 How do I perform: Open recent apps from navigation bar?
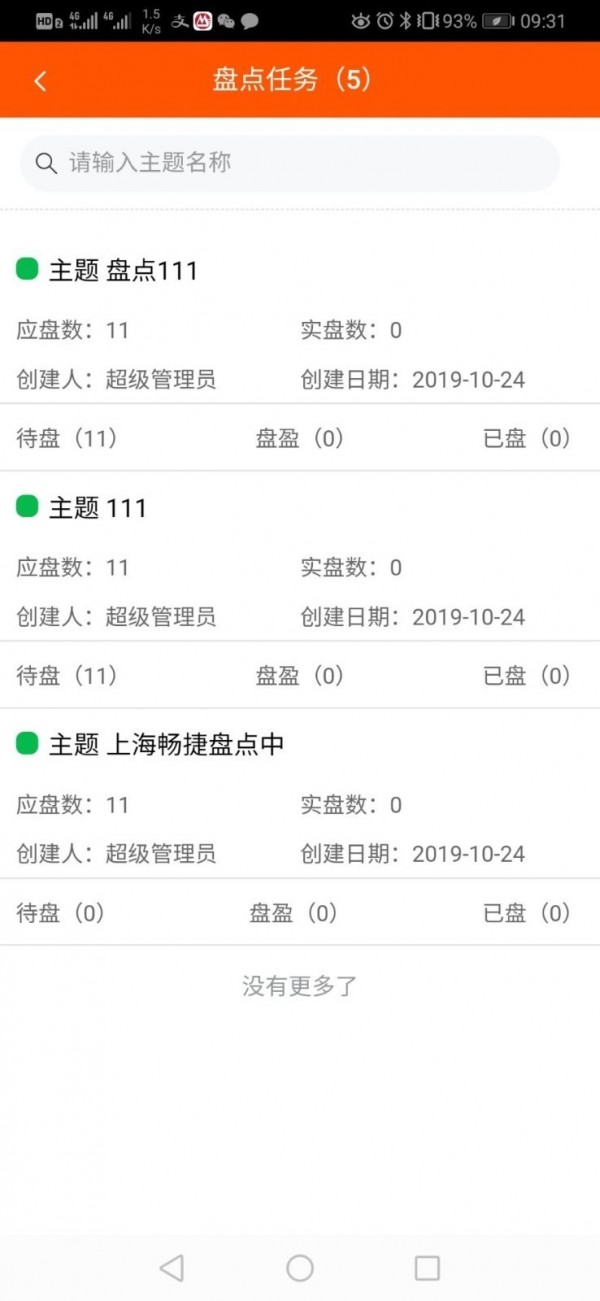[427, 1268]
